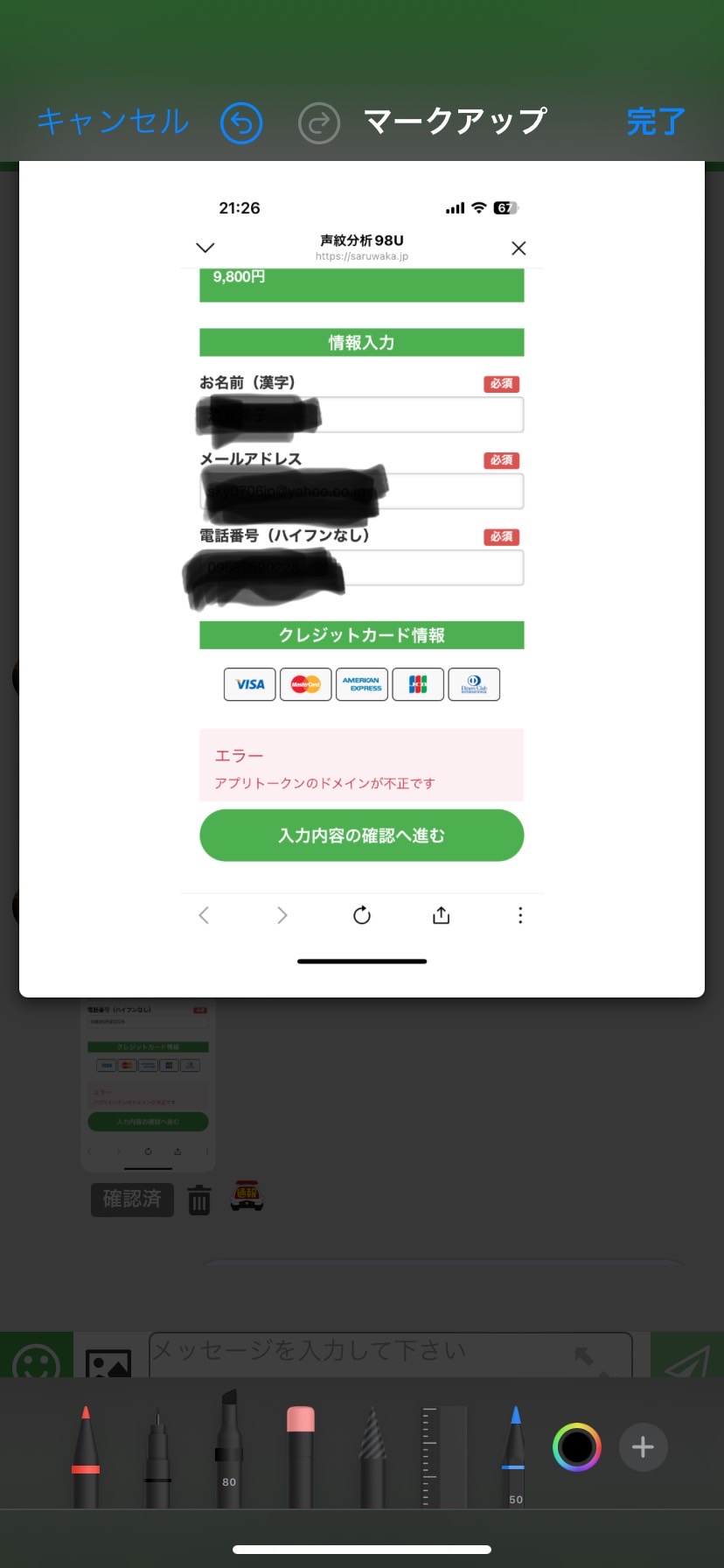
Task: Select the fine-tip black pen tool
Action: point(157,1458)
